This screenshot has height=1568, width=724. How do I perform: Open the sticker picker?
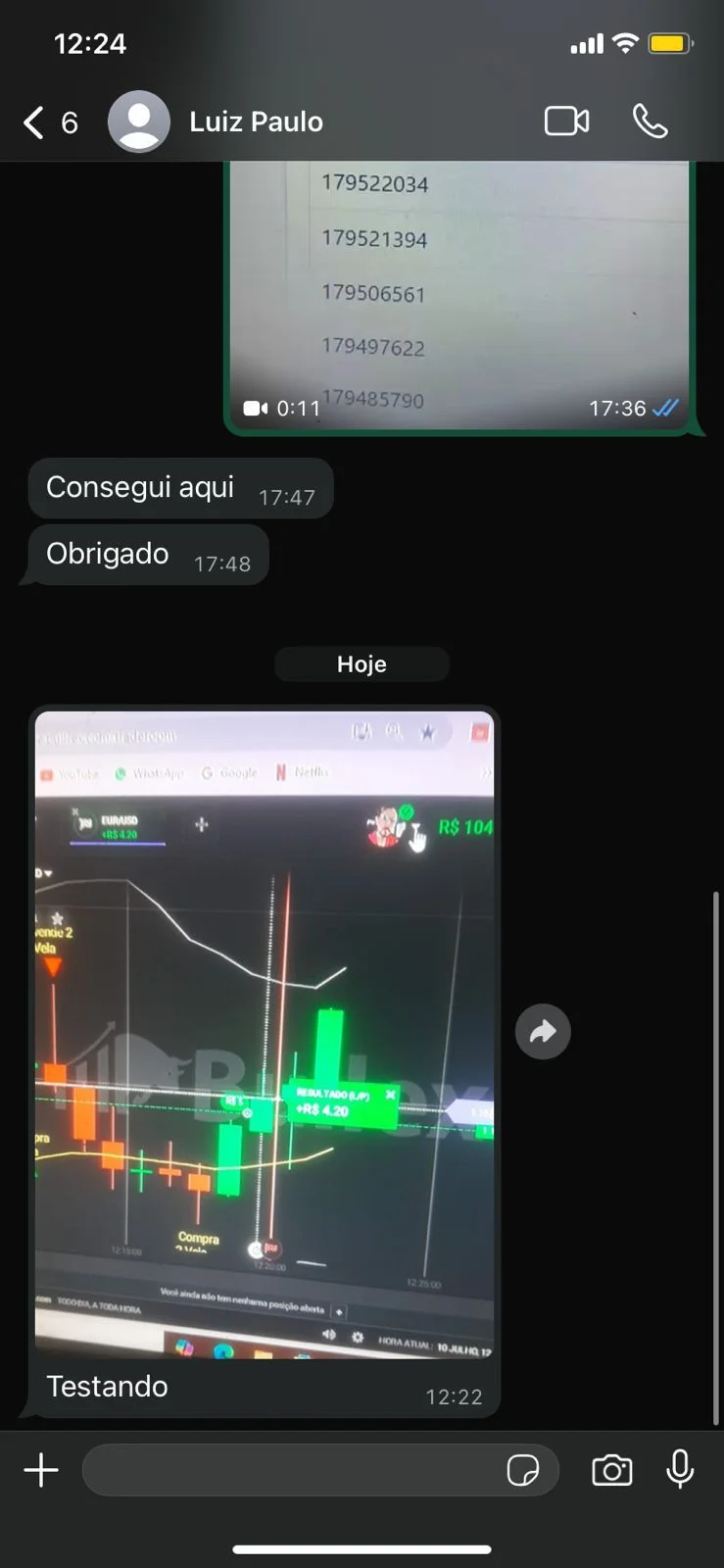pos(523,1470)
